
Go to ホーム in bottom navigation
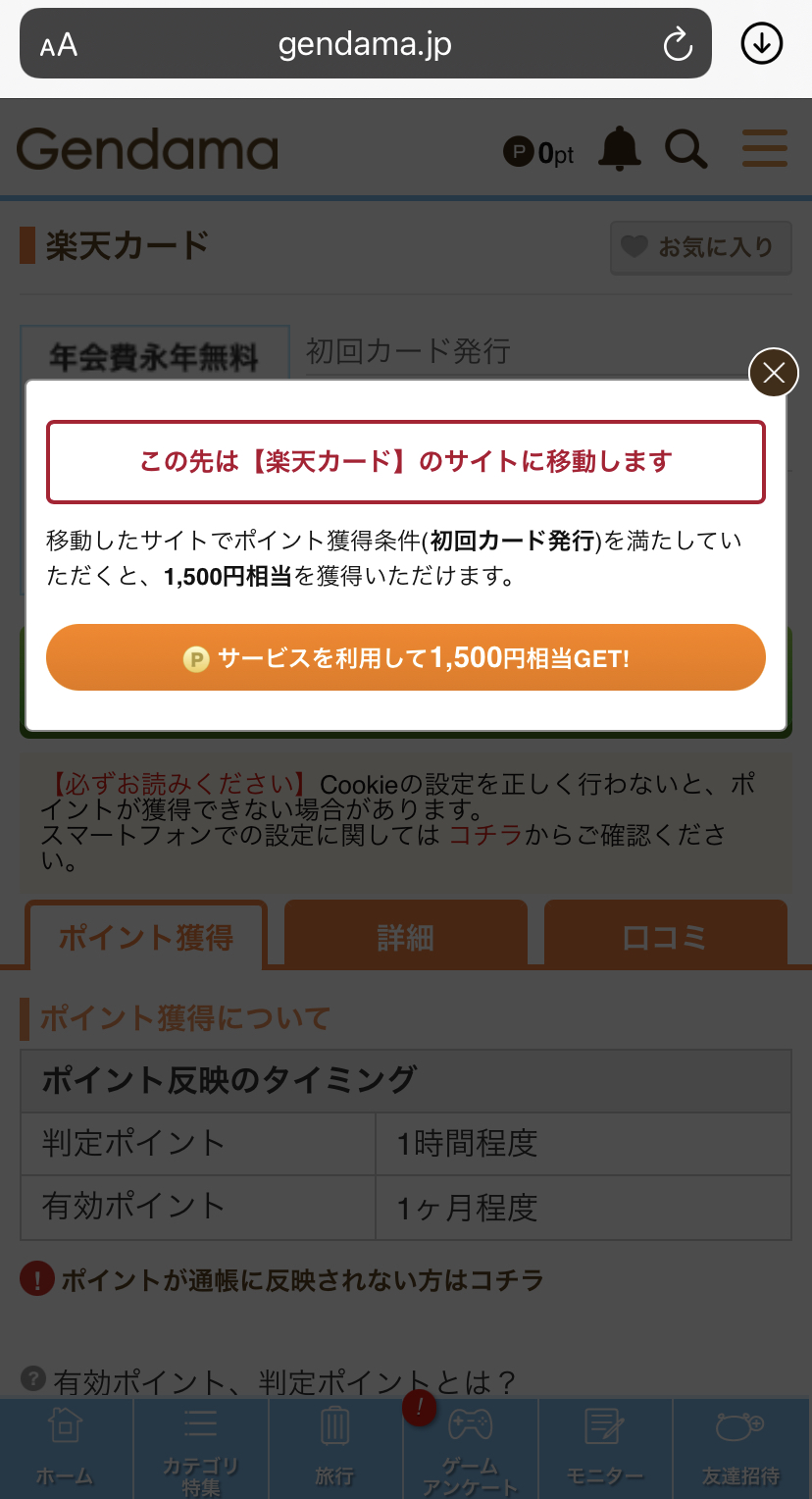(x=65, y=1448)
